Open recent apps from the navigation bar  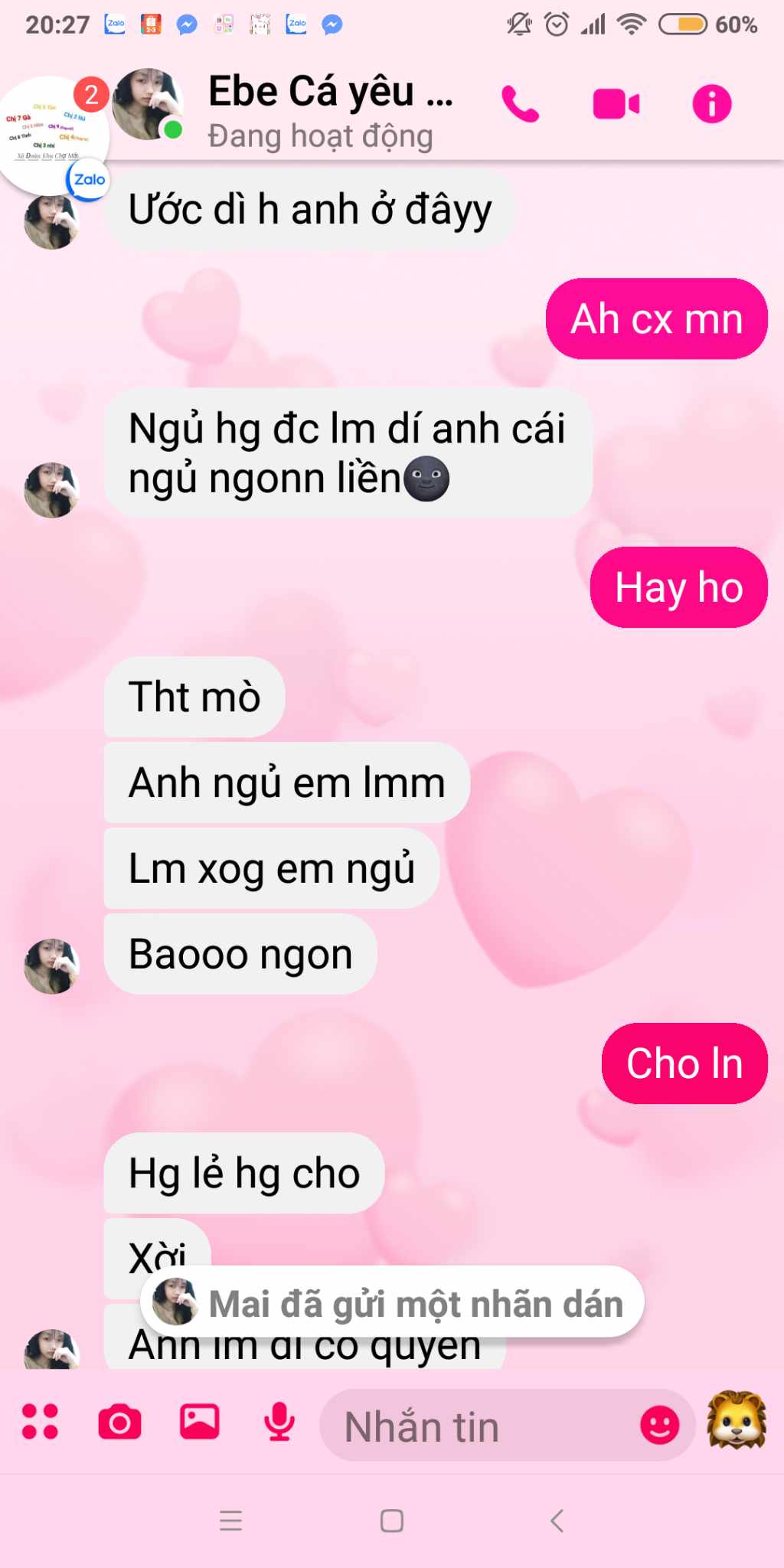pyautogui.click(x=230, y=1521)
